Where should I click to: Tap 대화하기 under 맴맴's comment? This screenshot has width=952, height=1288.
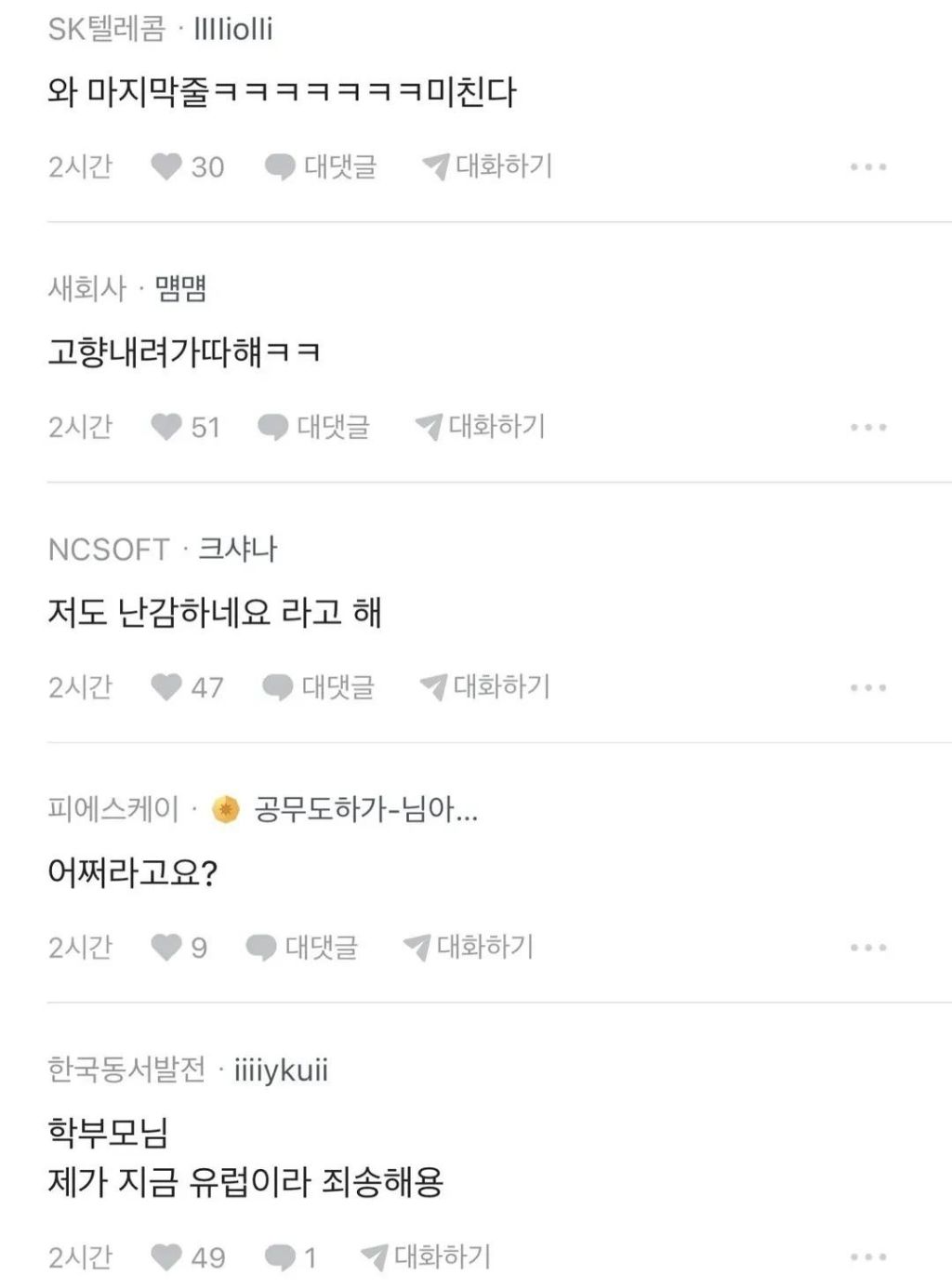pyautogui.click(x=481, y=427)
